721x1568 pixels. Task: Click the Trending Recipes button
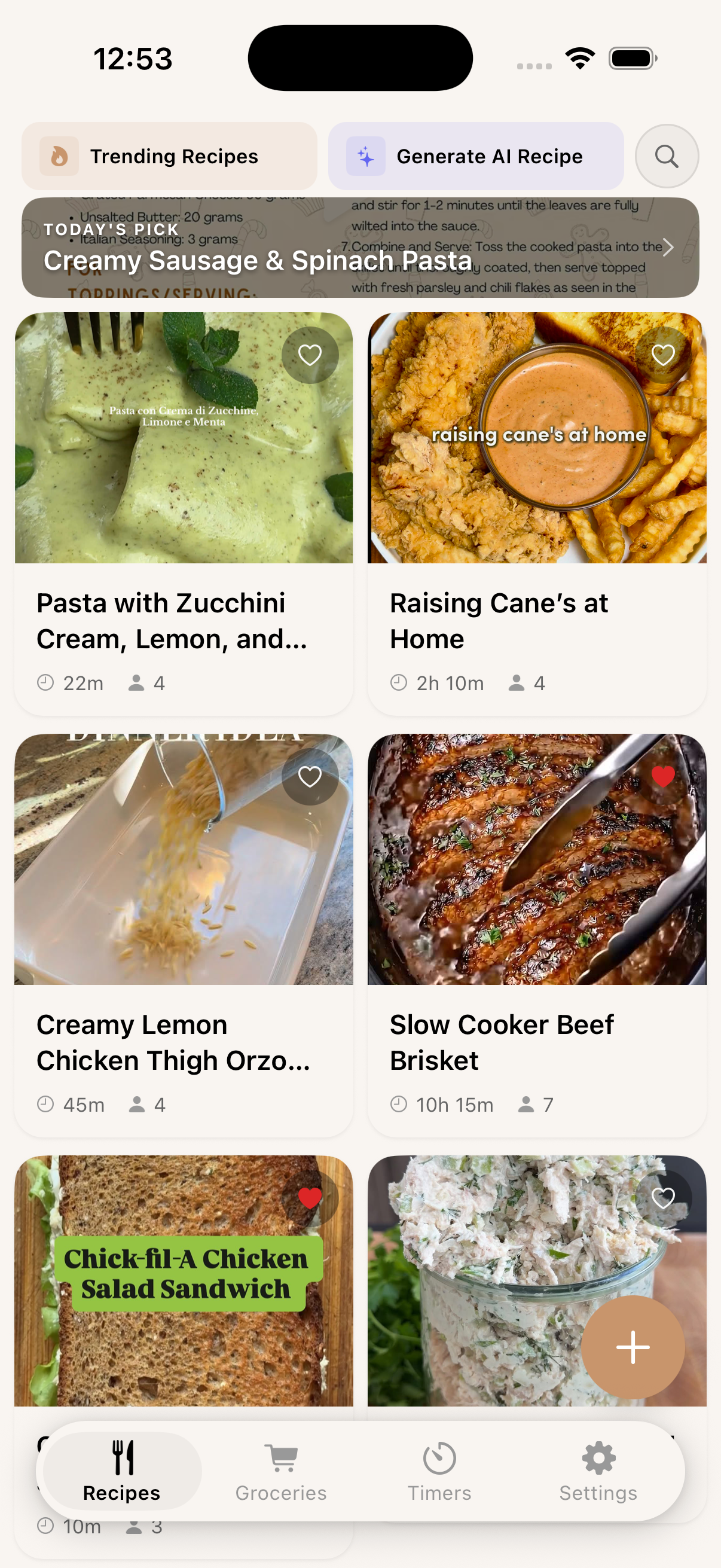tap(169, 157)
